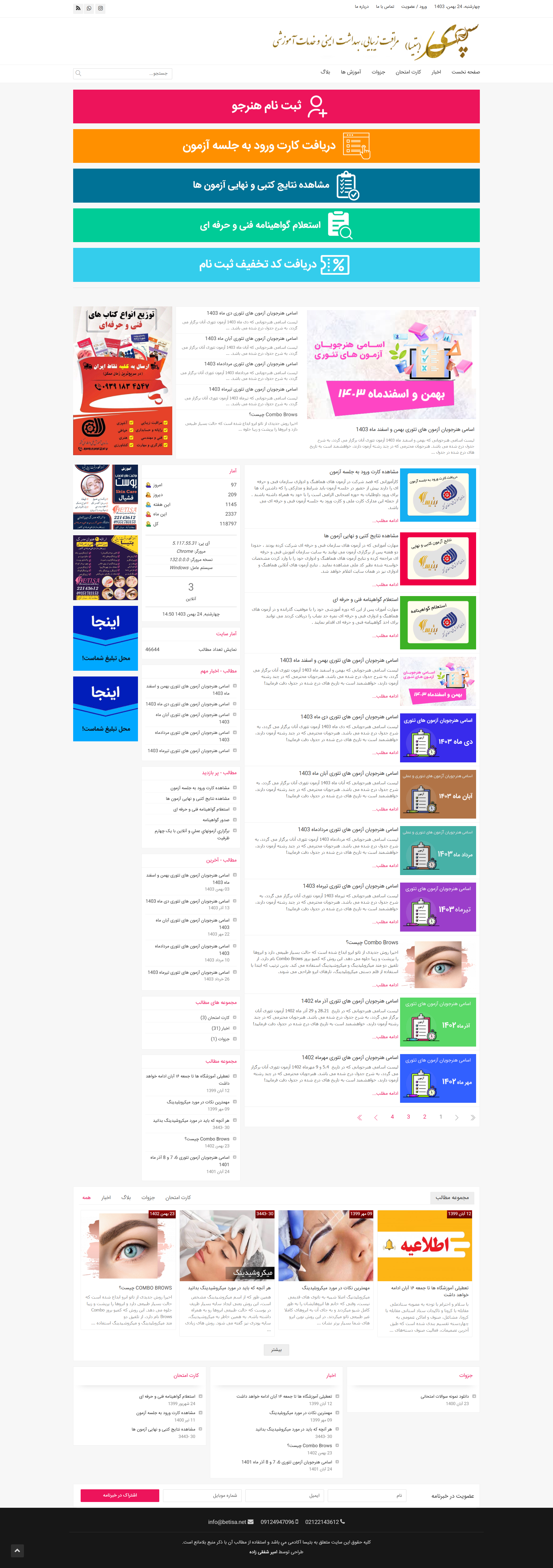Open مشاهده نتایج کتبی و نهایی آزمون ها banner

276,185
